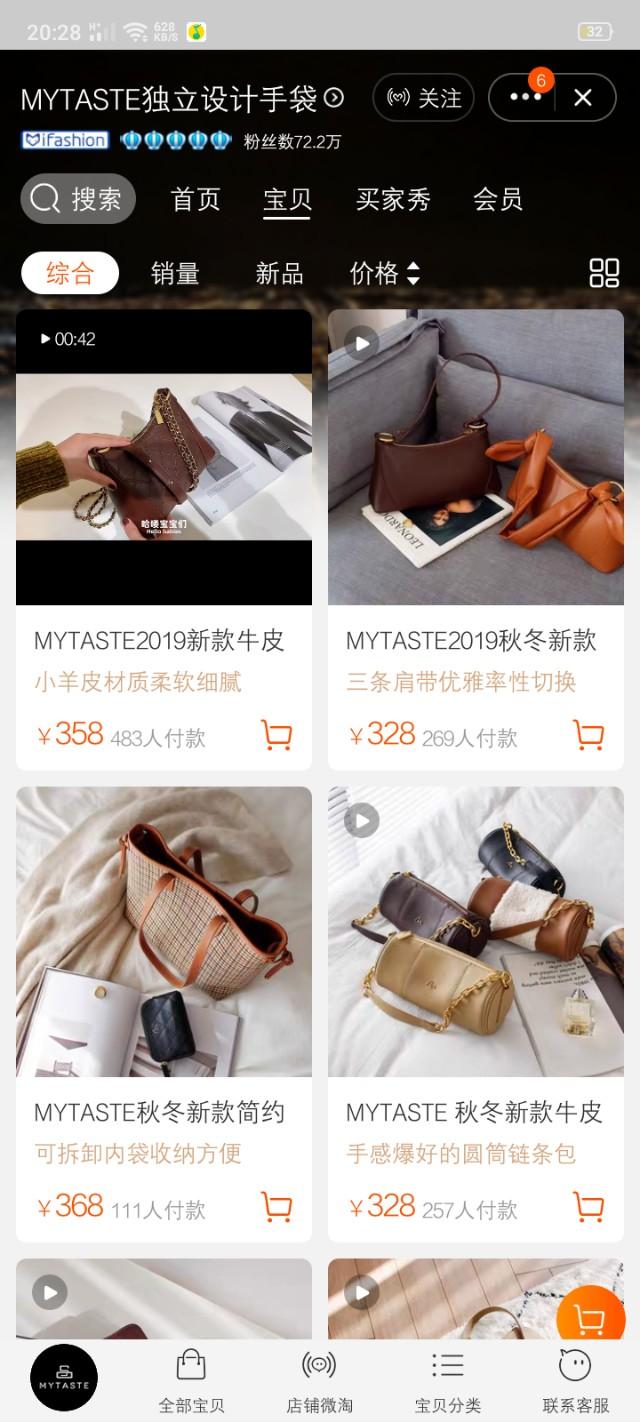Sort products by 销量
This screenshot has width=640, height=1422.
[175, 273]
